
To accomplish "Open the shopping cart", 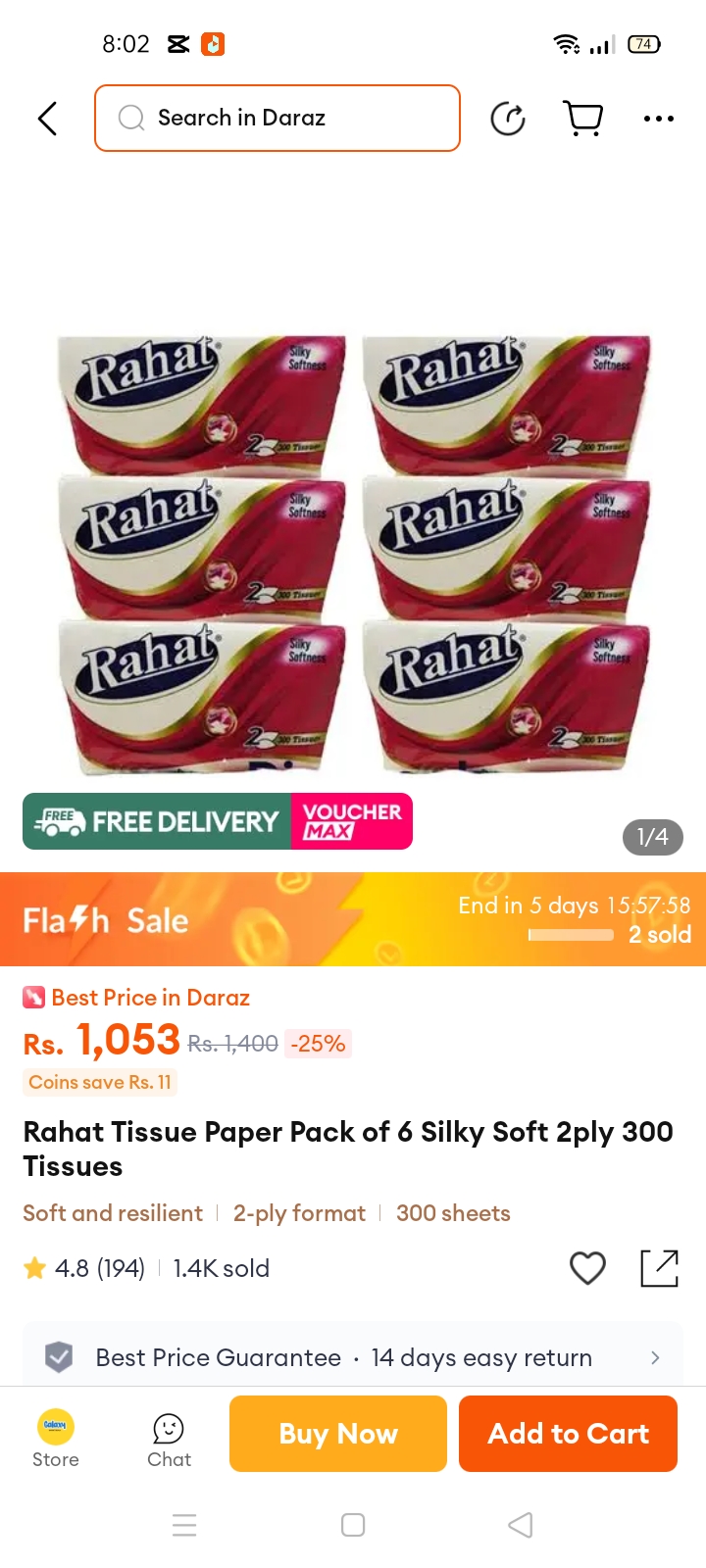I will (x=583, y=119).
